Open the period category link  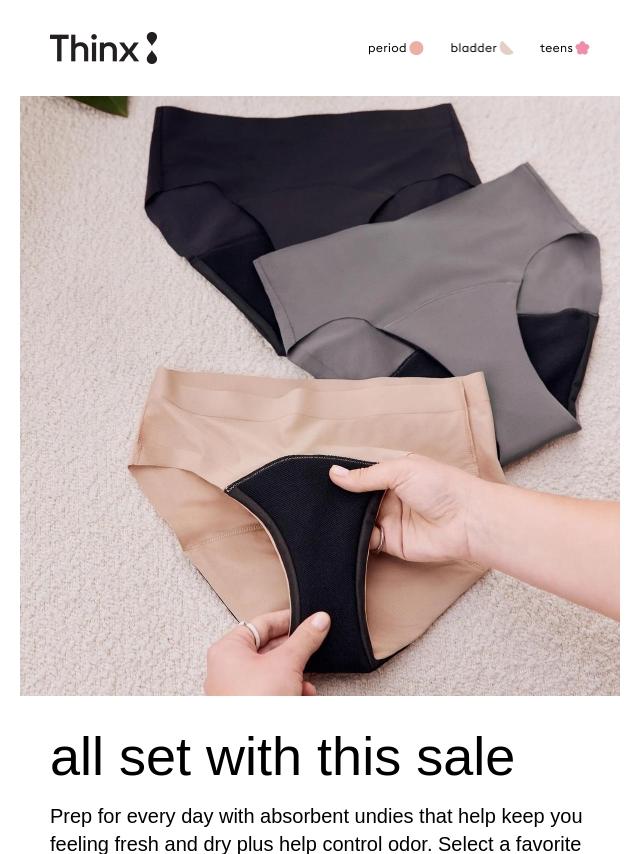point(395,48)
